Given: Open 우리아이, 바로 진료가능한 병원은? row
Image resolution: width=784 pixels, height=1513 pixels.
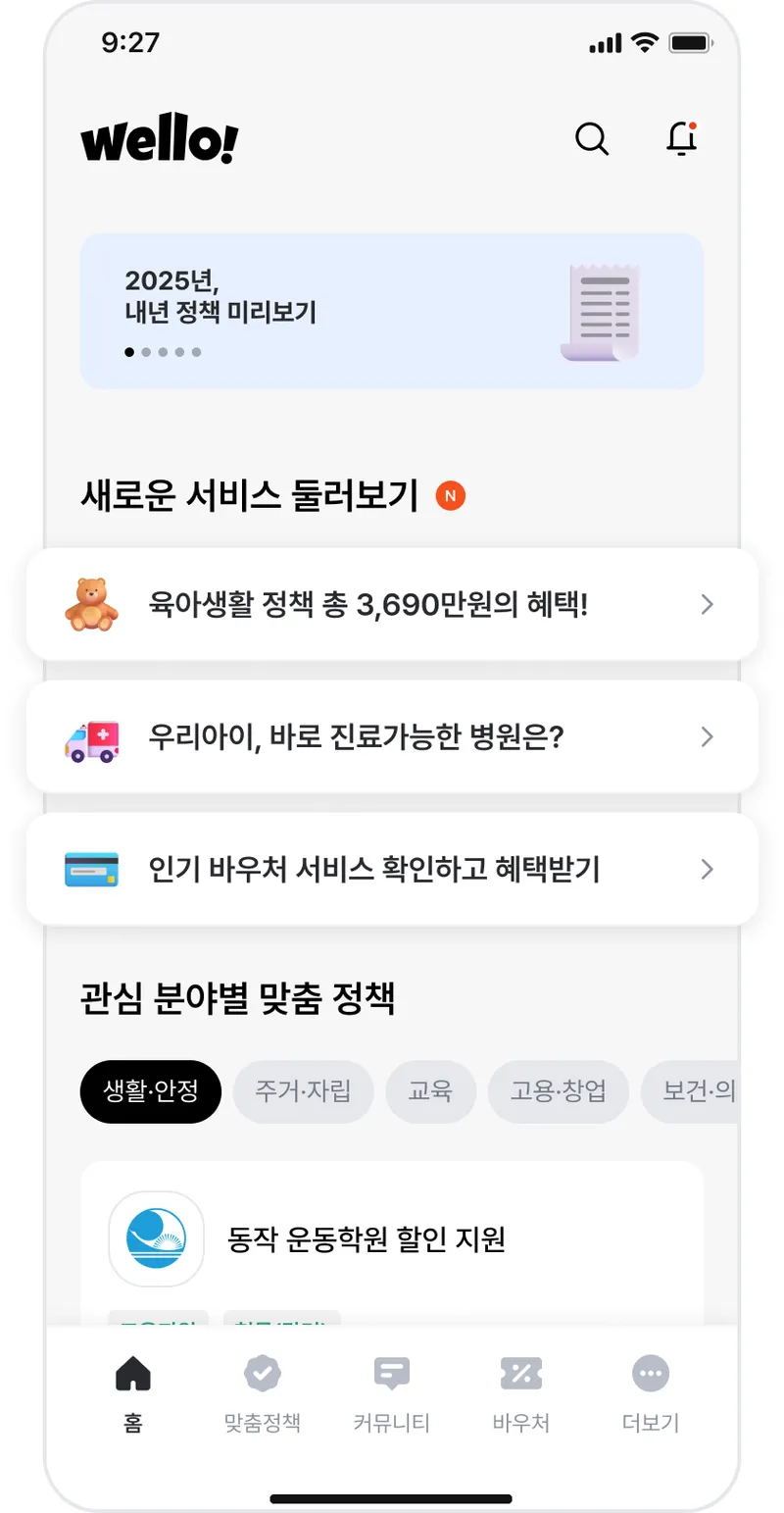Looking at the screenshot, I should click(392, 736).
